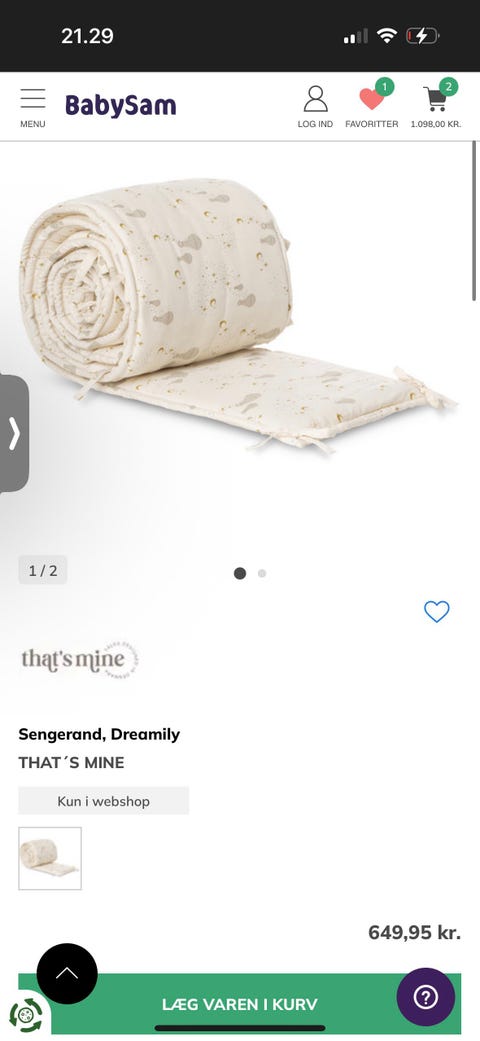Screen dimensions: 480x1041
Task: Open the green cookie settings badge
Action: 25,1015
